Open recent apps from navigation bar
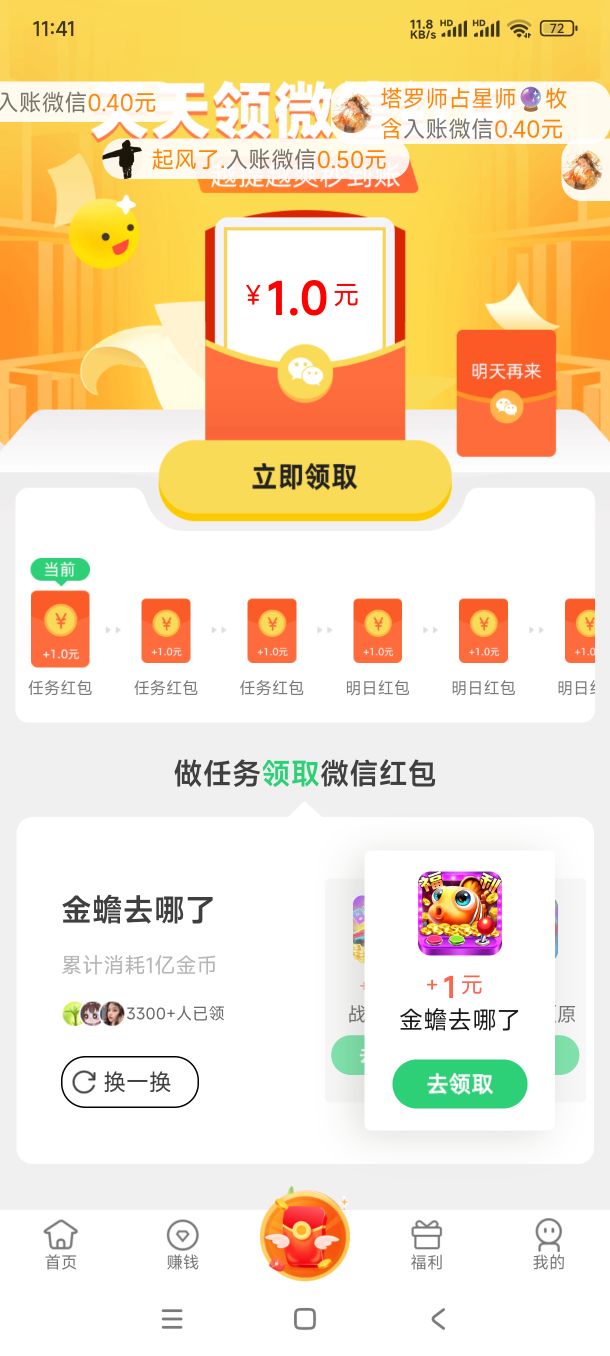The image size is (610, 1356). tap(172, 1319)
